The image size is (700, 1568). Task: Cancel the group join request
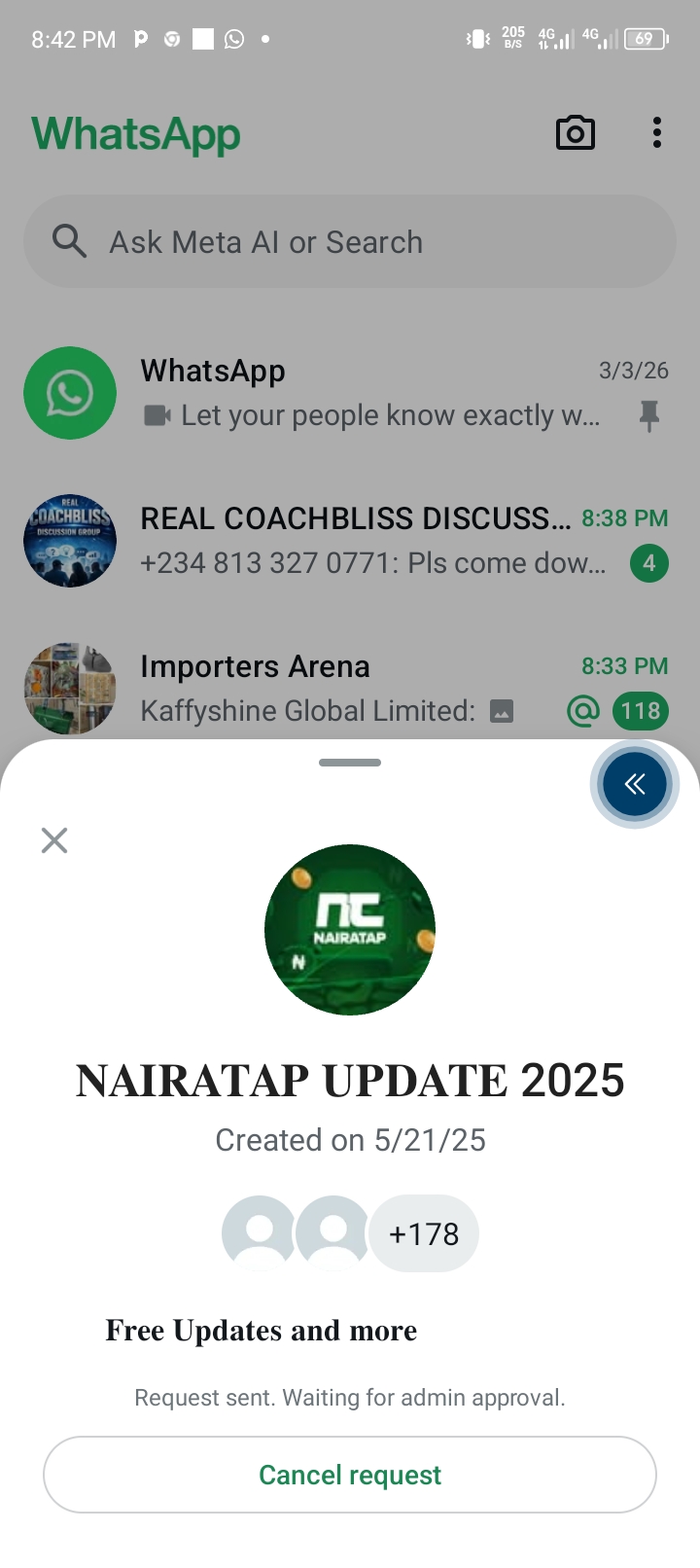coord(350,1475)
